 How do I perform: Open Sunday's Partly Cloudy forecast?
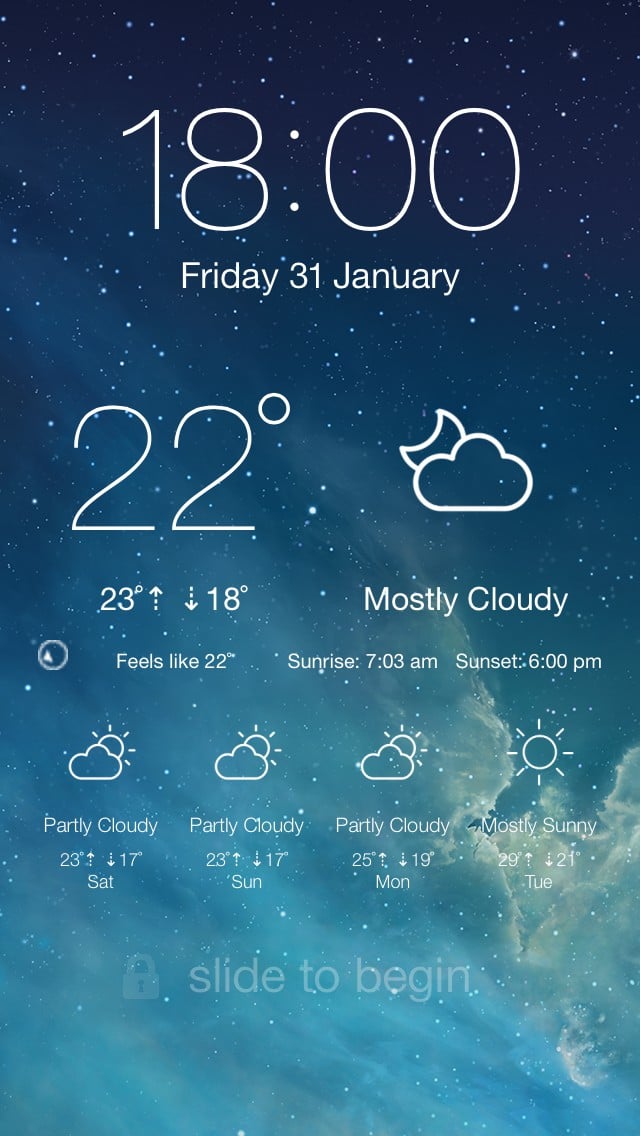click(x=246, y=806)
